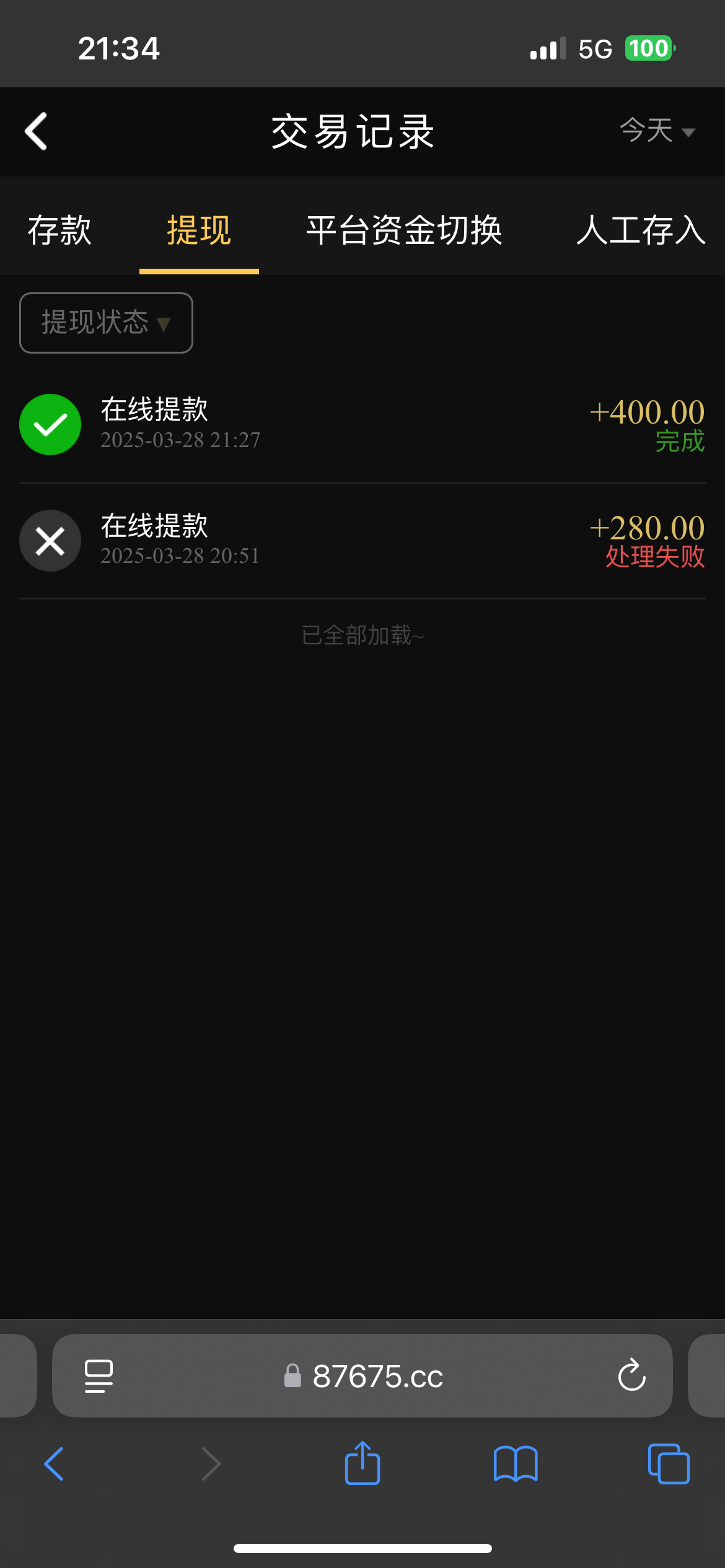The image size is (725, 1568).
Task: Select the 提现 tab
Action: (x=199, y=230)
